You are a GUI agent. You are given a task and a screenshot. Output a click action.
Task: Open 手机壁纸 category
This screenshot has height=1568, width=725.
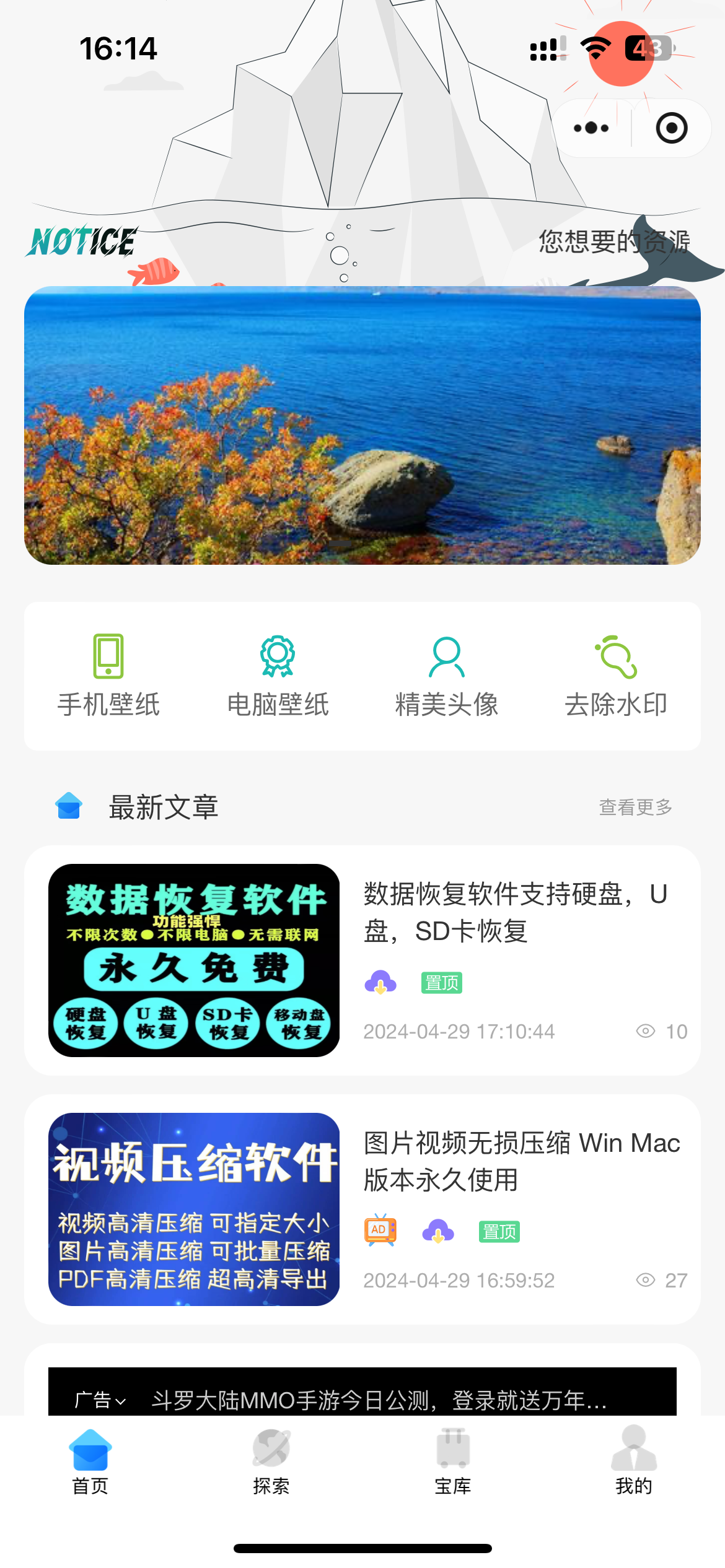[x=108, y=676]
